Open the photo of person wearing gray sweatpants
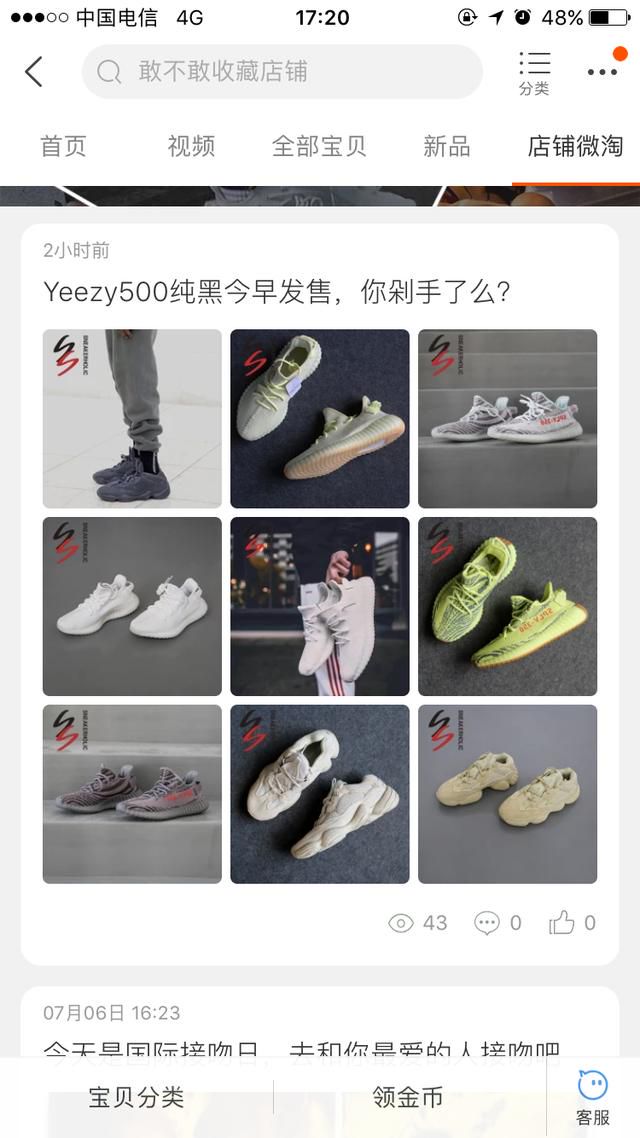The width and height of the screenshot is (640, 1138). 132,419
